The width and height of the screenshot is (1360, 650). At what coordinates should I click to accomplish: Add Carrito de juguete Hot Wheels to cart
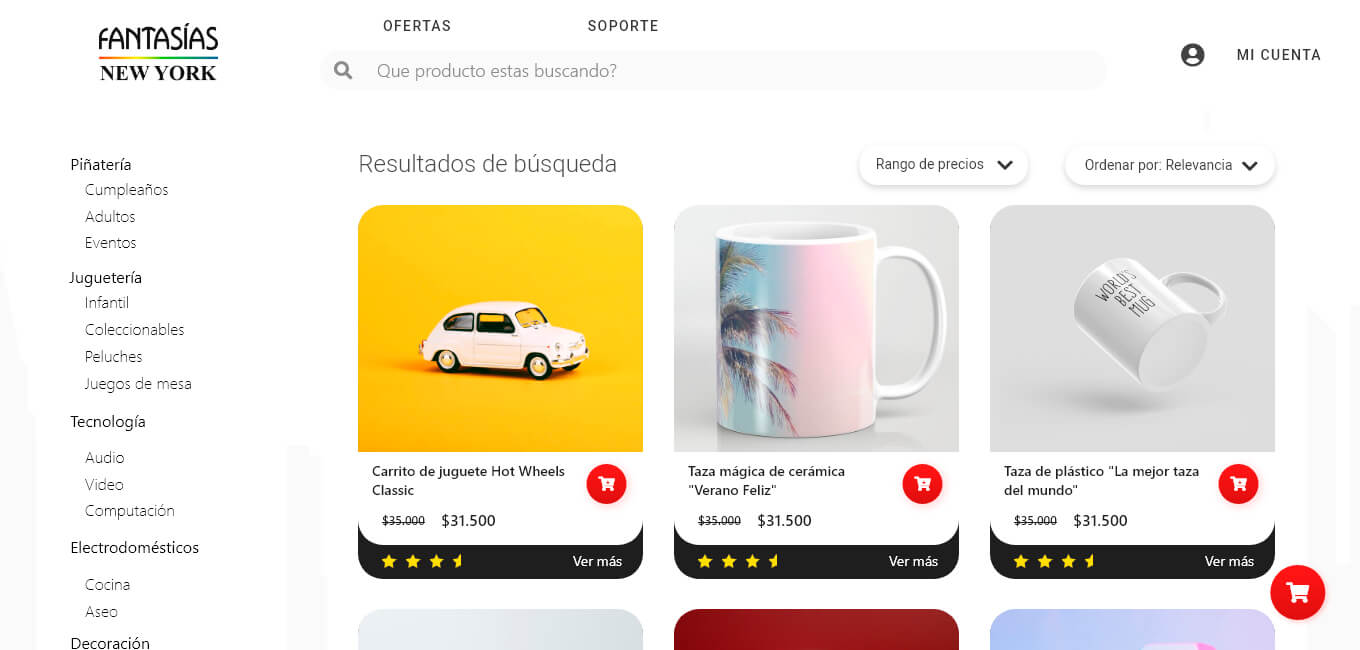click(606, 484)
